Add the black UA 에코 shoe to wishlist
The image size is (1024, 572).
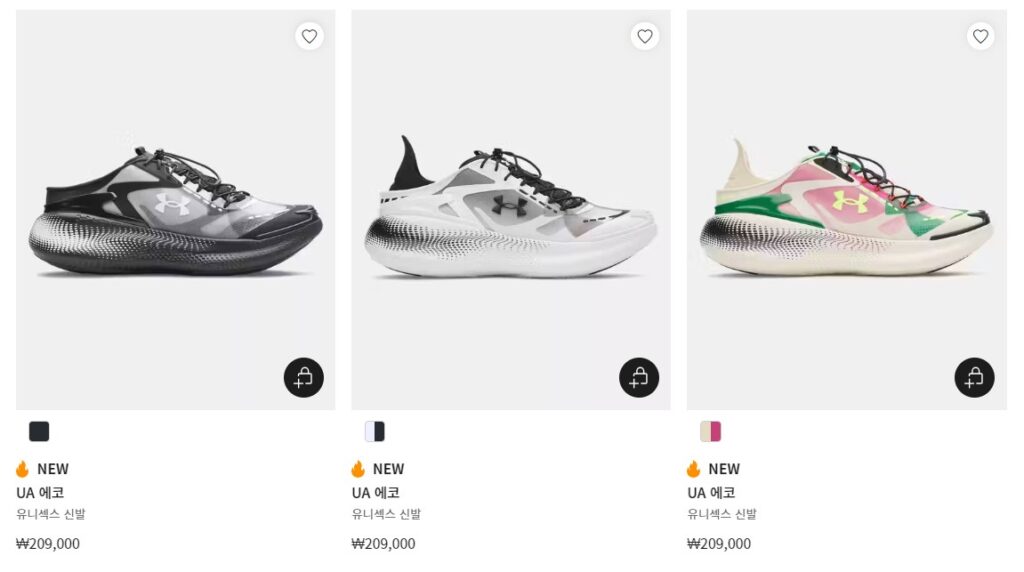click(309, 37)
